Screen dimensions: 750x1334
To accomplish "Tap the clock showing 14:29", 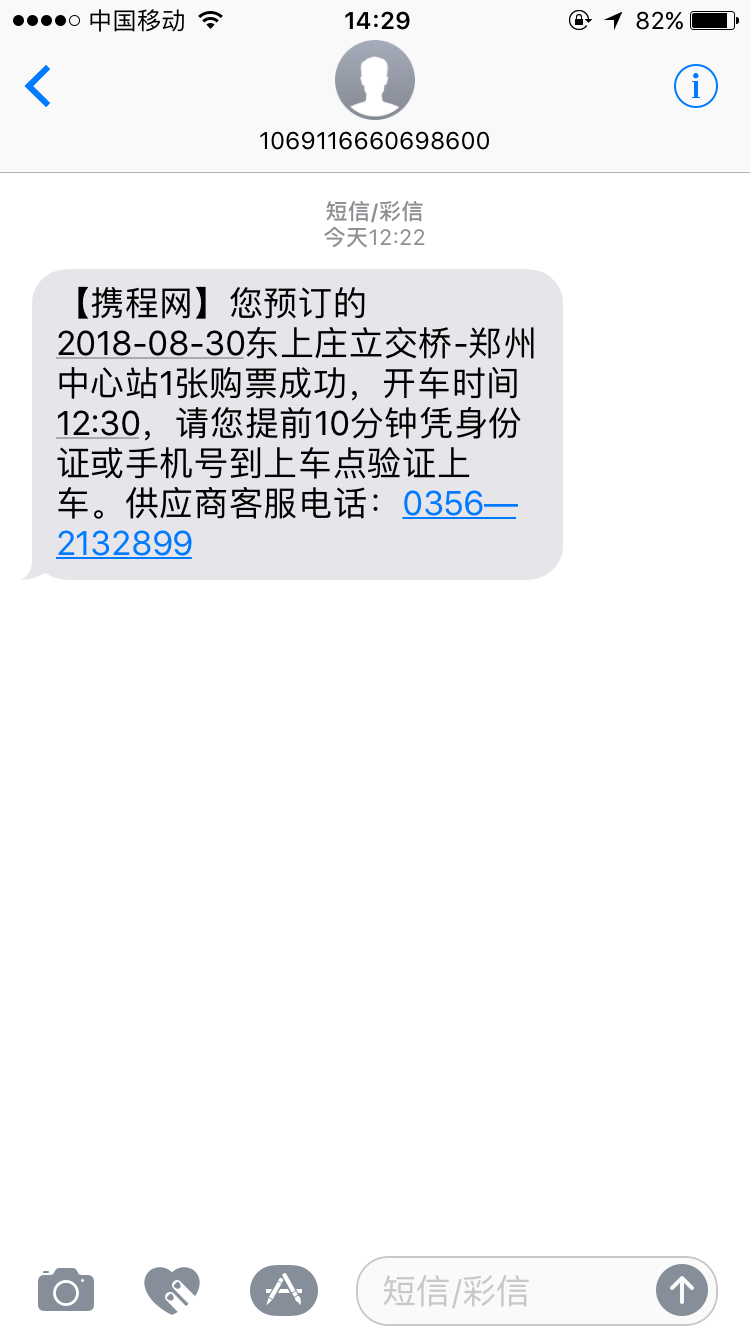I will pyautogui.click(x=375, y=17).
